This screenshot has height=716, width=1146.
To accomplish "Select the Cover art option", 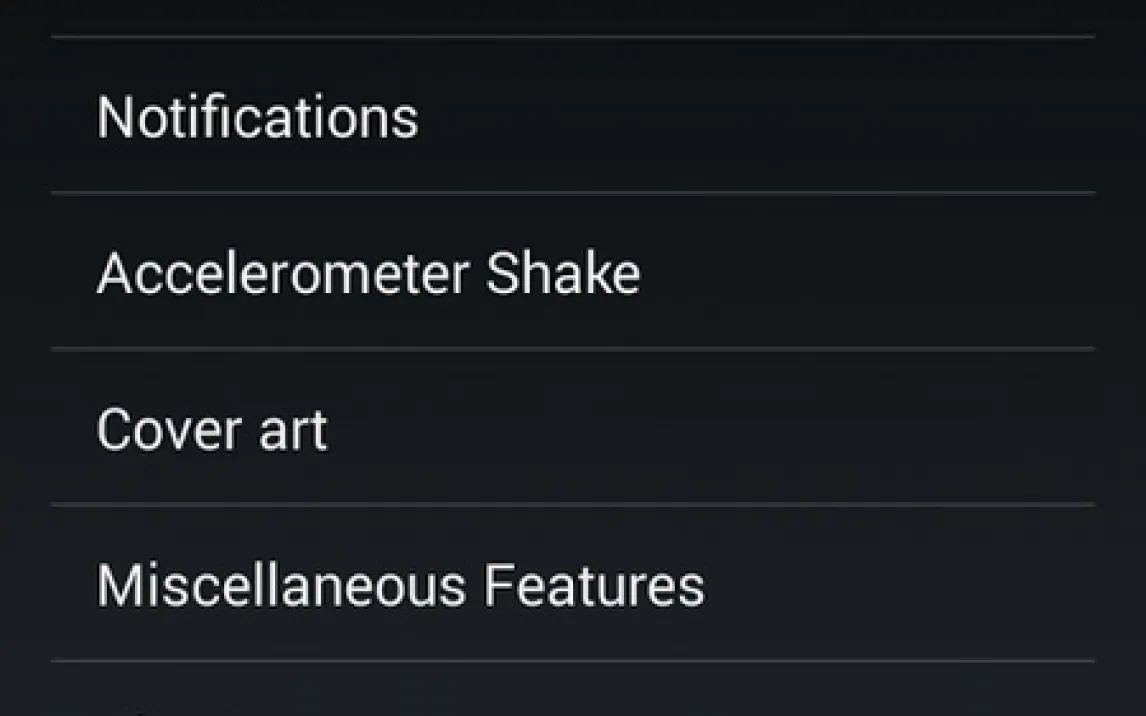I will coord(212,430).
